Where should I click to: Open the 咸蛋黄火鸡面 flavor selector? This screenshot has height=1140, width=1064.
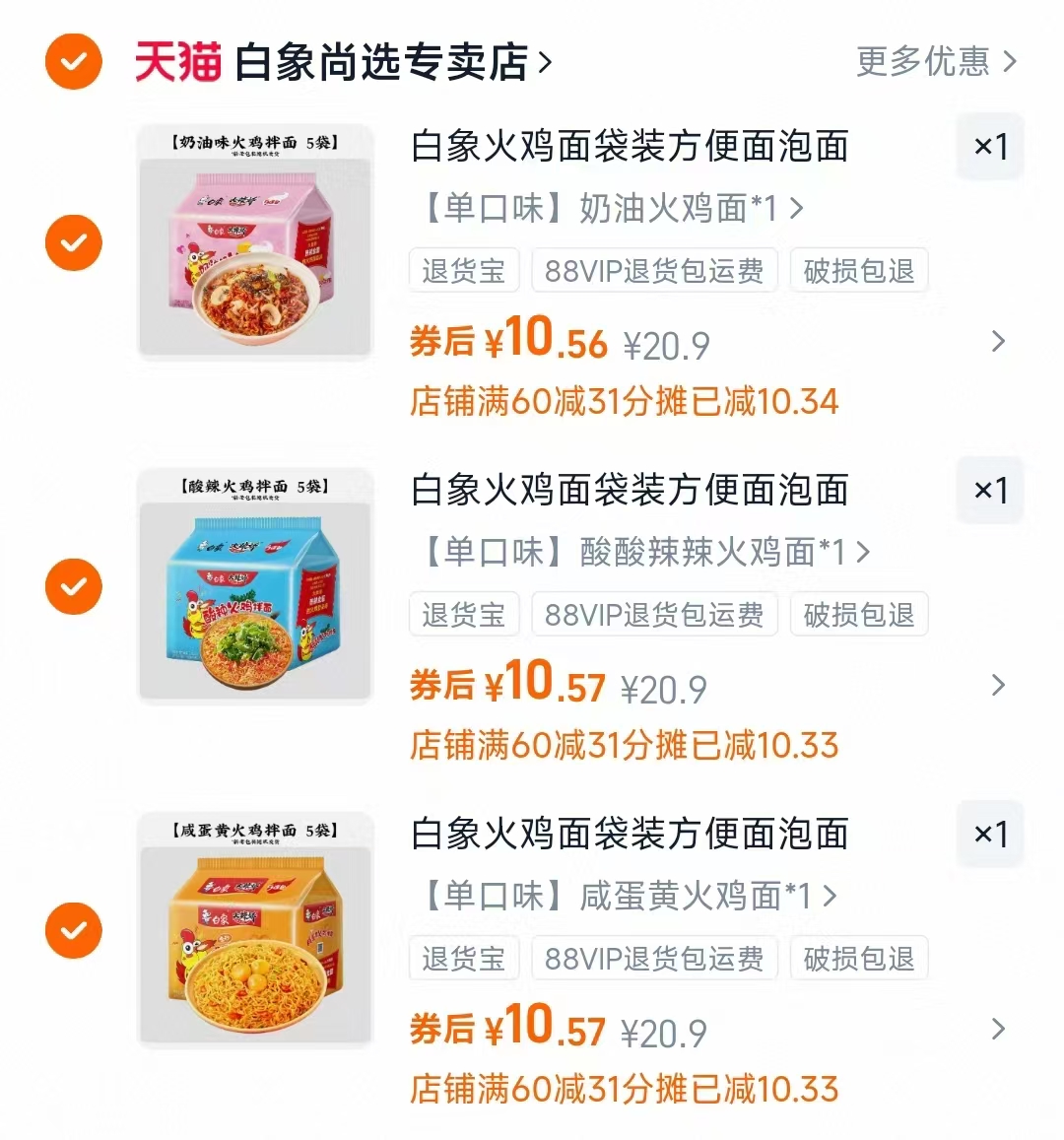(x=621, y=897)
